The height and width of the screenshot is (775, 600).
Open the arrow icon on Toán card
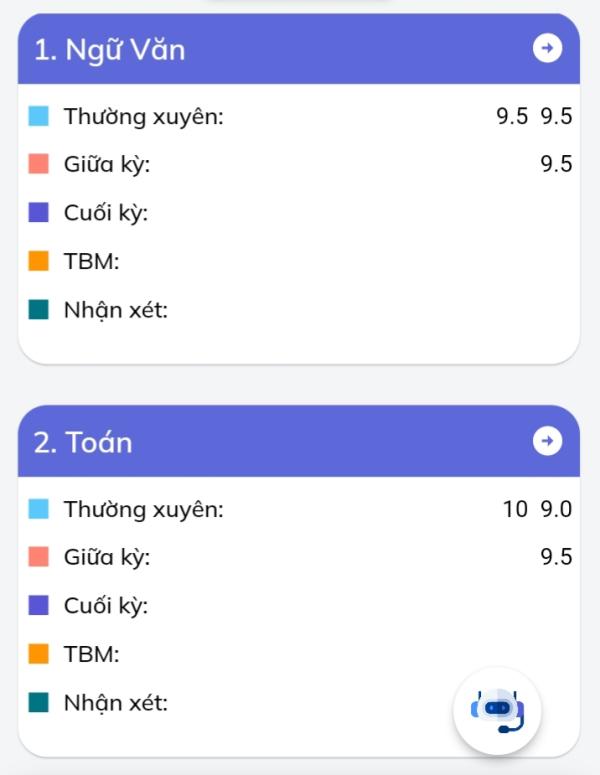(547, 441)
